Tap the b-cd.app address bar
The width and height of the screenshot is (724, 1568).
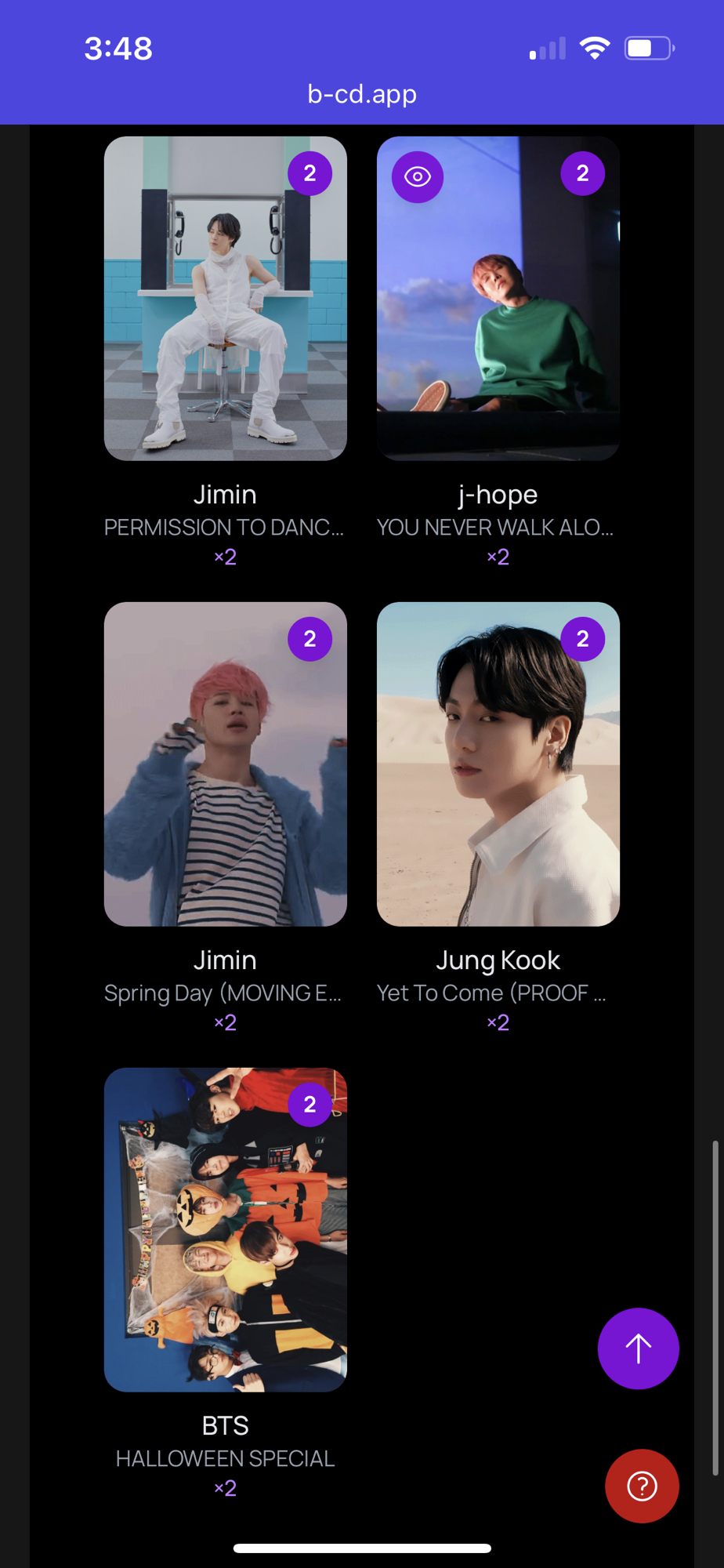362,94
